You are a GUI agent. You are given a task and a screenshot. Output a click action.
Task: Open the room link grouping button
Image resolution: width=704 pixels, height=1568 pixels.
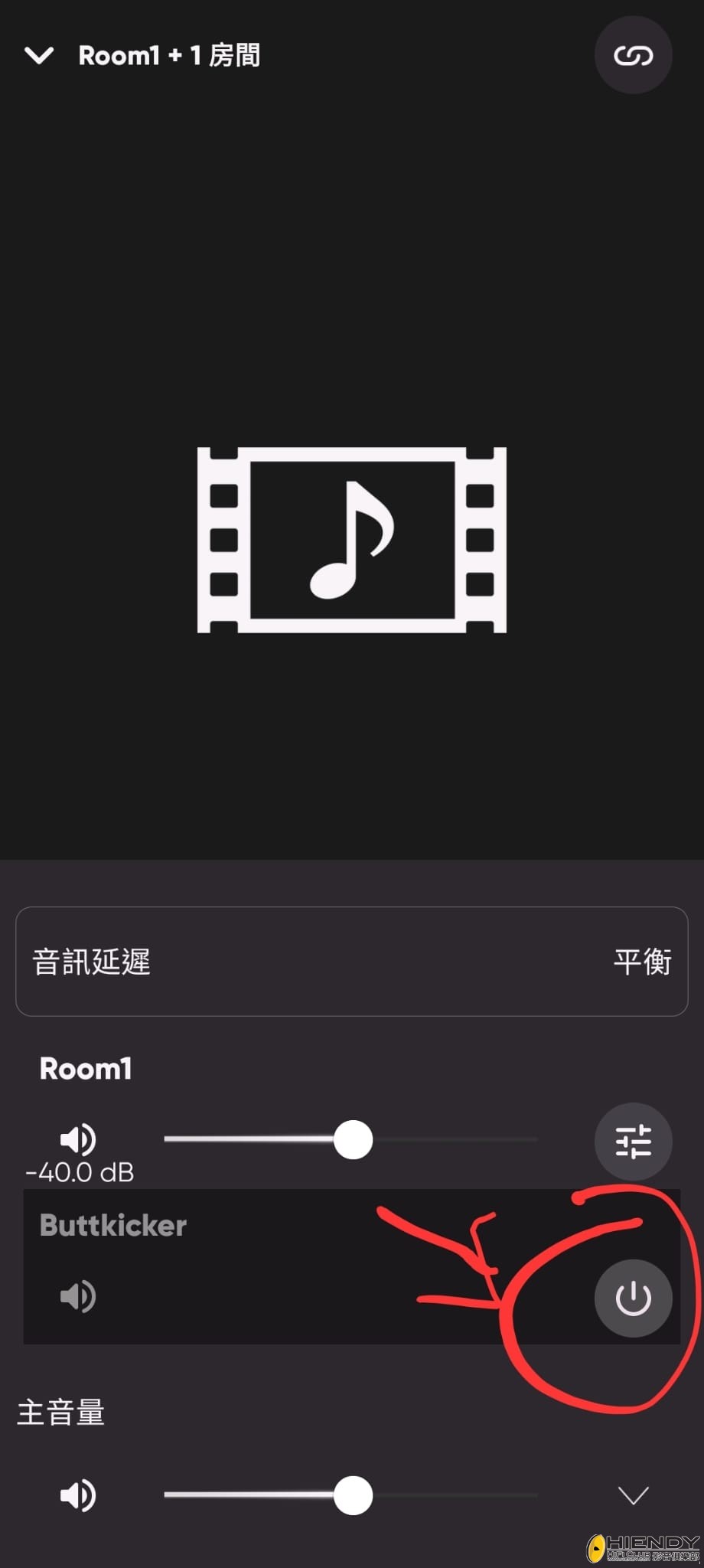click(633, 56)
